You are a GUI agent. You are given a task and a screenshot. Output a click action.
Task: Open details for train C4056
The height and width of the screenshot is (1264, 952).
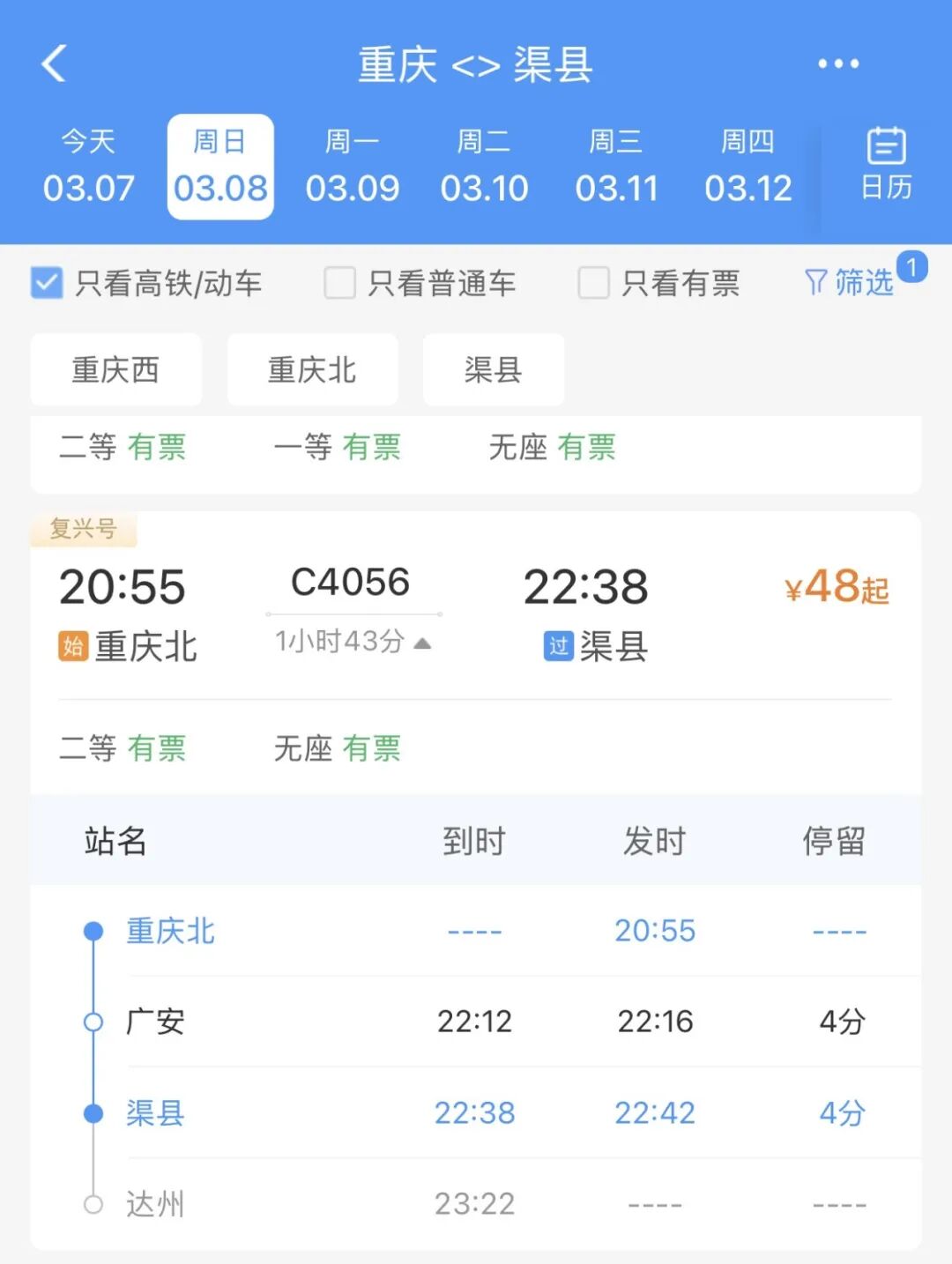point(352,581)
